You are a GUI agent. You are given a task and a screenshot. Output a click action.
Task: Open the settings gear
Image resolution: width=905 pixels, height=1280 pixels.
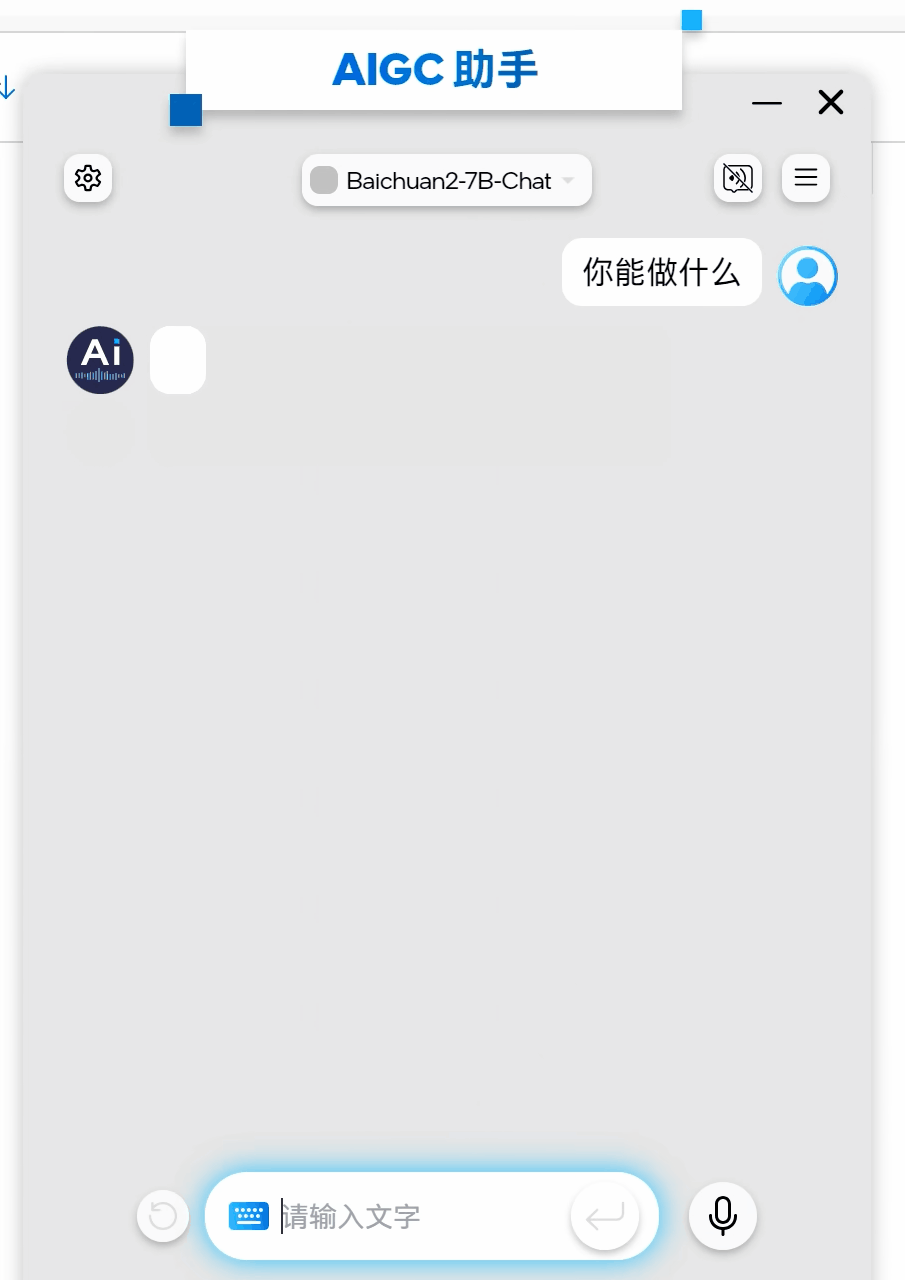coord(88,179)
